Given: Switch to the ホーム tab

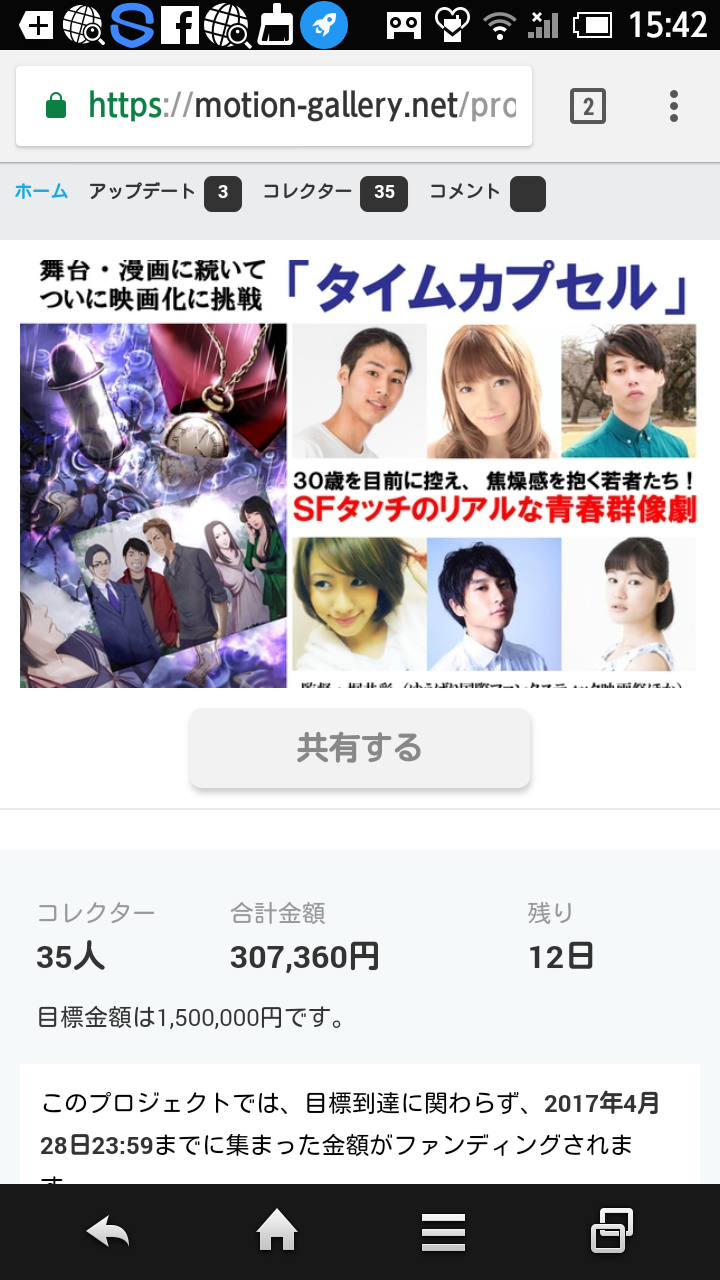Looking at the screenshot, I should coord(41,191).
